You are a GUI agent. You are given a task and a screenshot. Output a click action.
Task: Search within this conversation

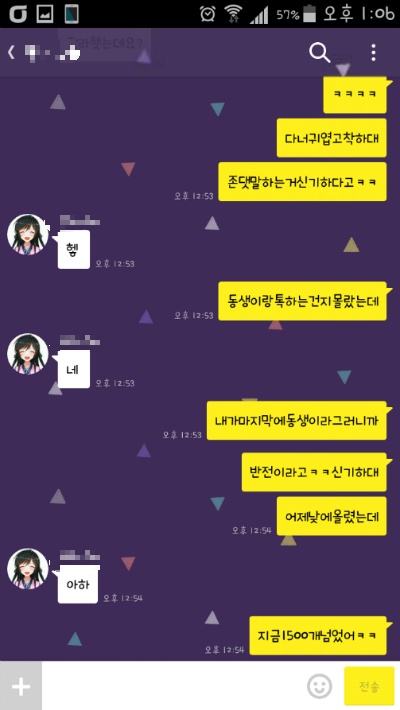coord(320,53)
